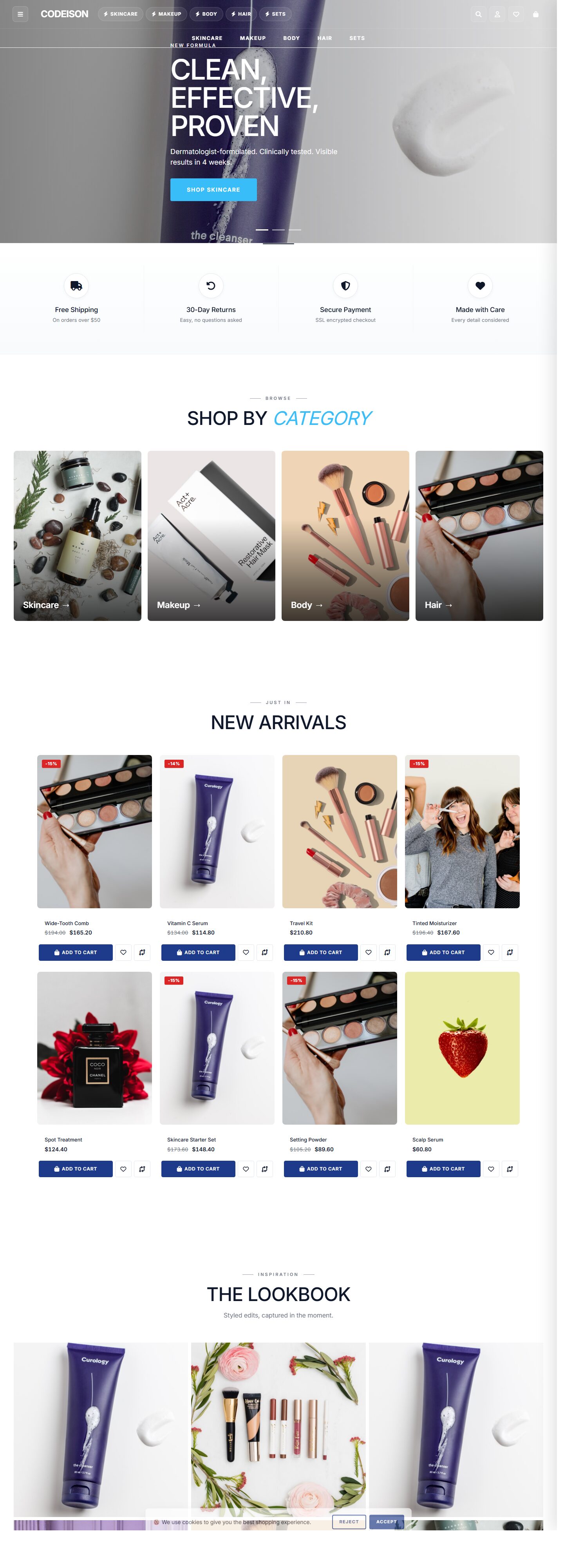Open the Skincare category tile
This screenshot has width=564, height=1568.
(x=77, y=535)
